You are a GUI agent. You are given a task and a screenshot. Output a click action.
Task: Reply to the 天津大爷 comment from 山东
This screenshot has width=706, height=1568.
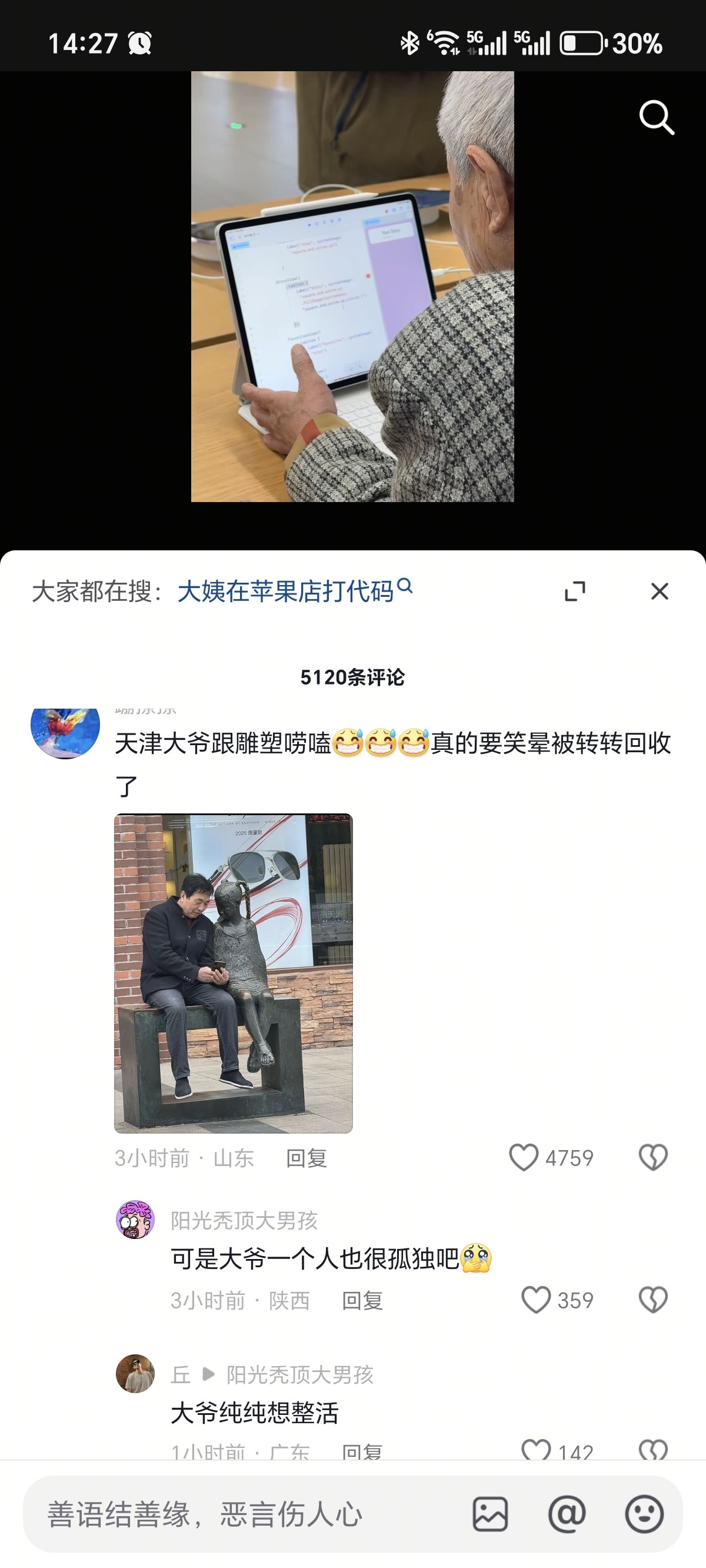point(307,1158)
